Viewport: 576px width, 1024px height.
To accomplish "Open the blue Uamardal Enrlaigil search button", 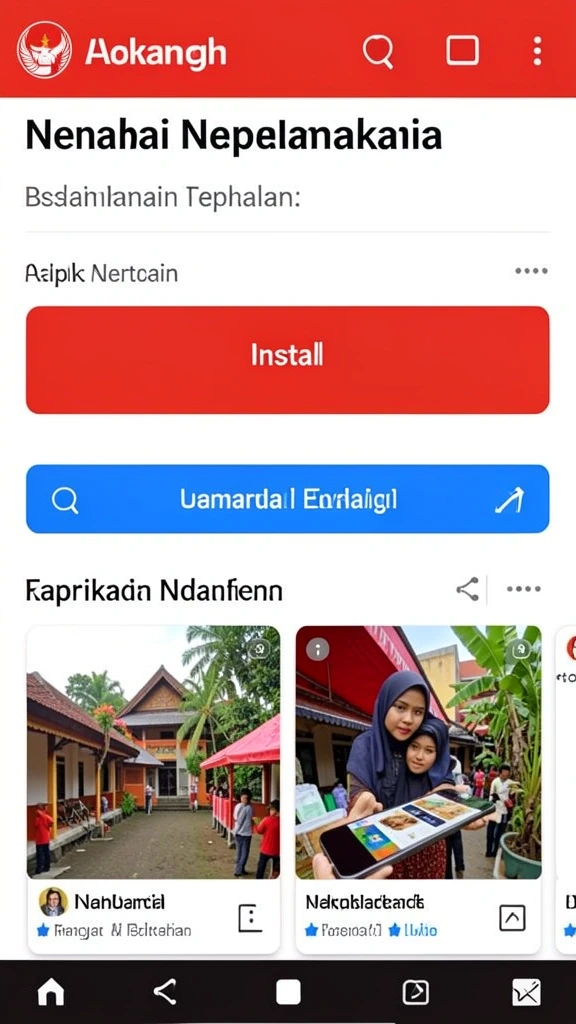I will [x=287, y=500].
